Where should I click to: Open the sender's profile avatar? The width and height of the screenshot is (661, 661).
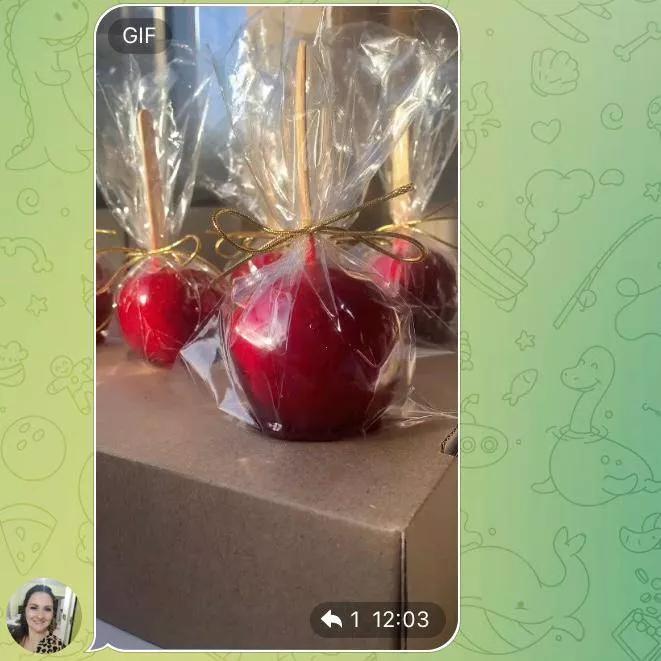point(42,616)
